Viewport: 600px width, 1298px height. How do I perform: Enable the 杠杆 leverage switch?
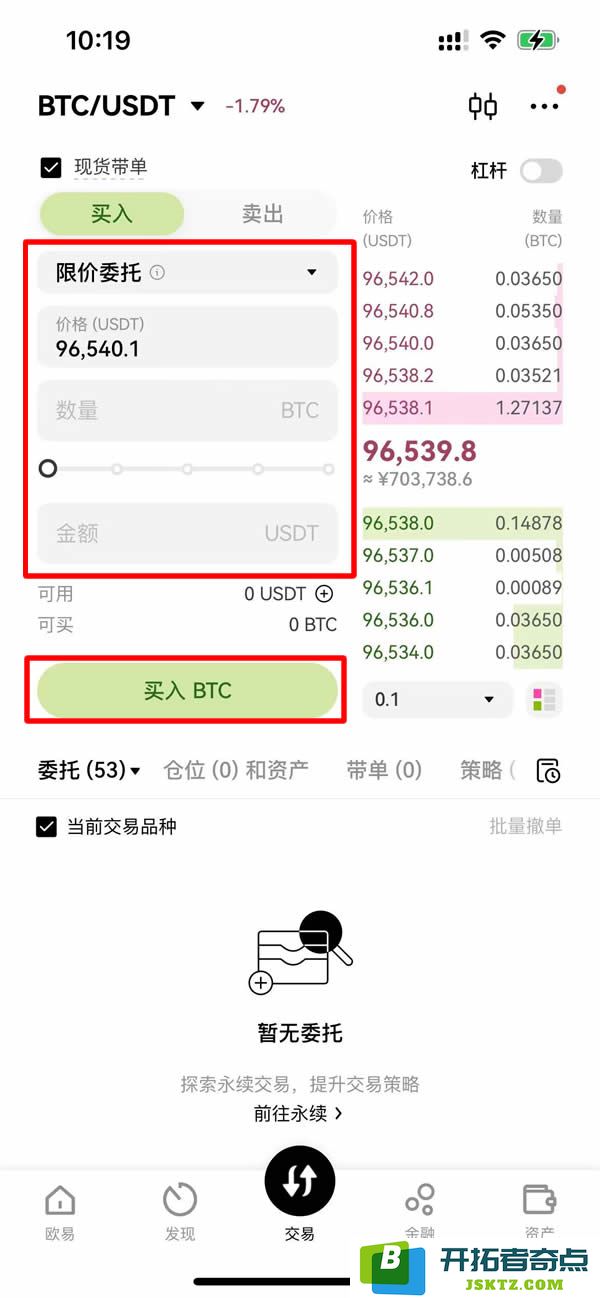541,170
